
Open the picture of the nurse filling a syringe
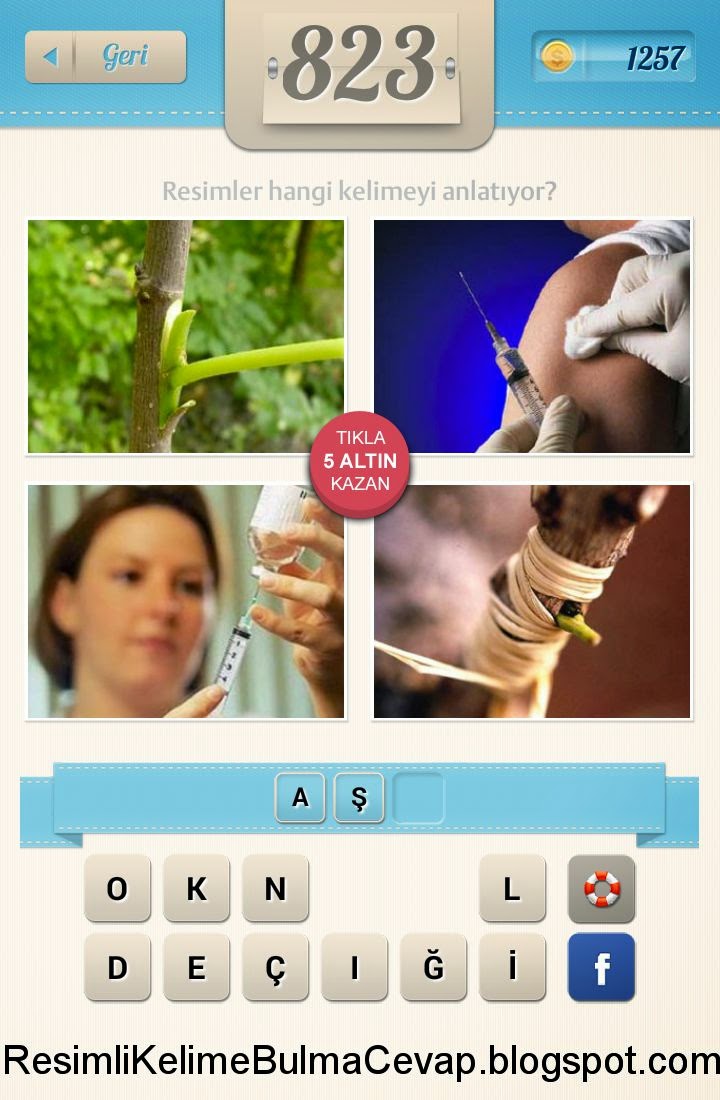pyautogui.click(x=186, y=601)
